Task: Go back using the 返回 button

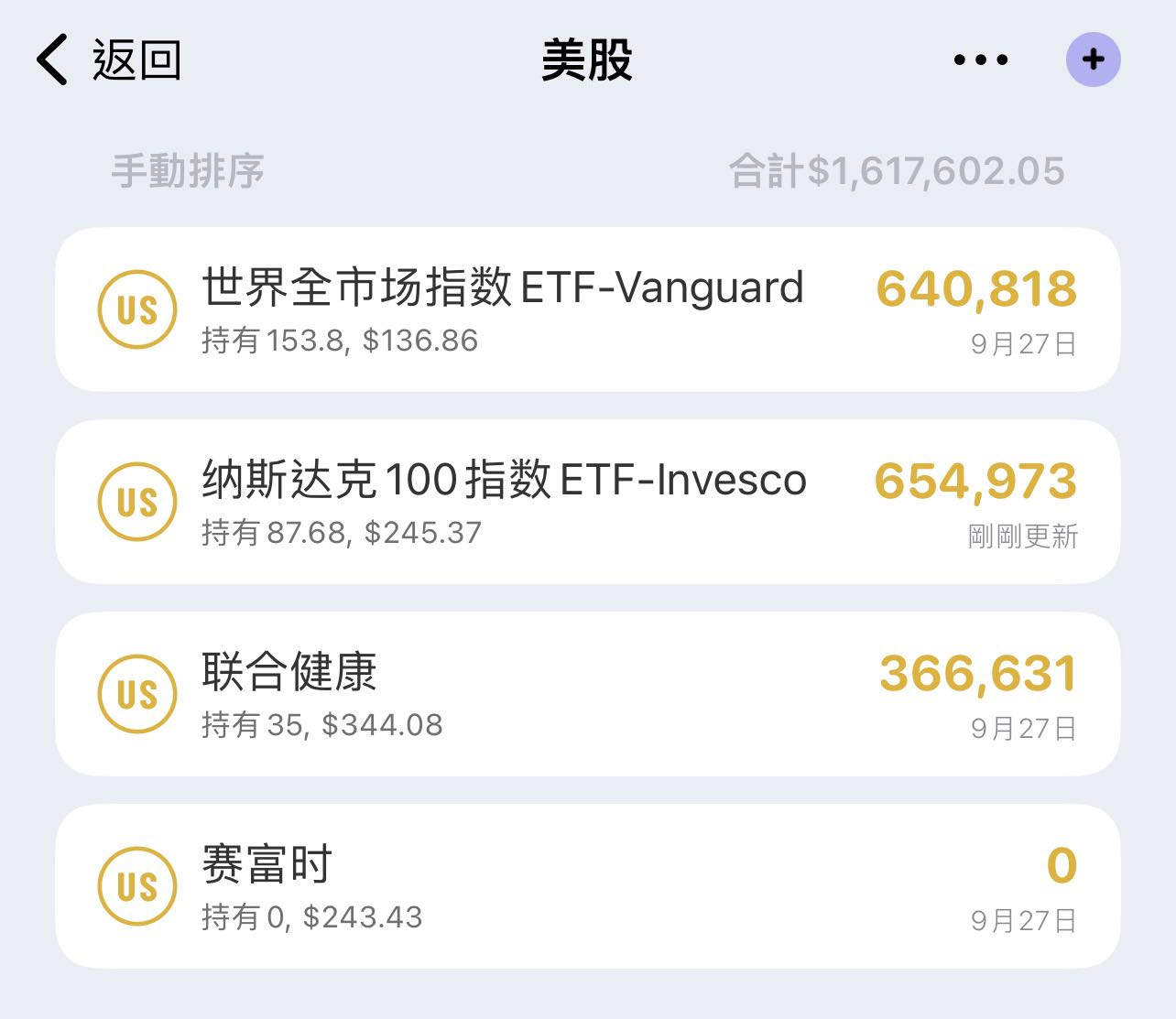Action: click(x=108, y=60)
